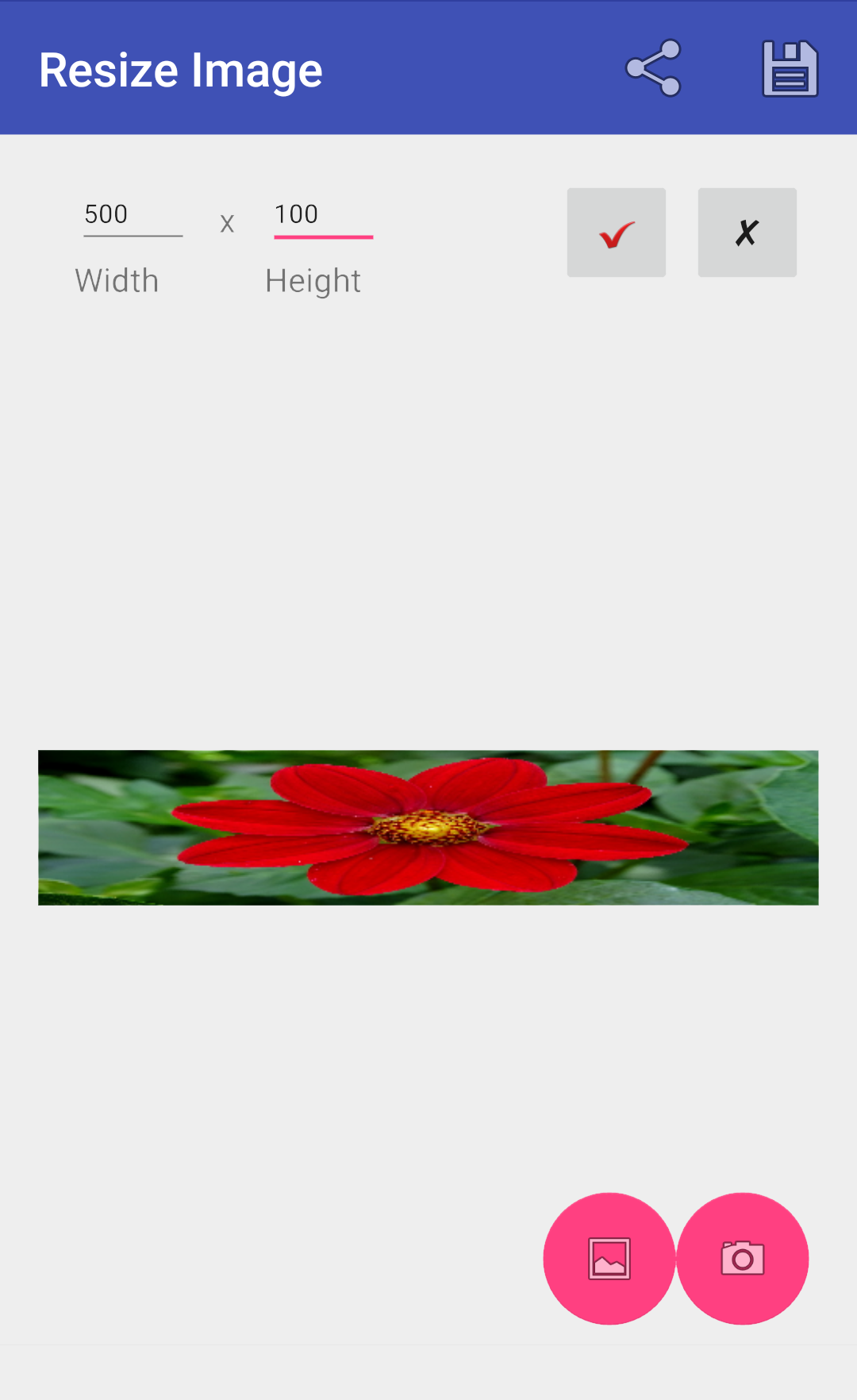Open the camera to take a photo
The image size is (857, 1400).
743,1258
